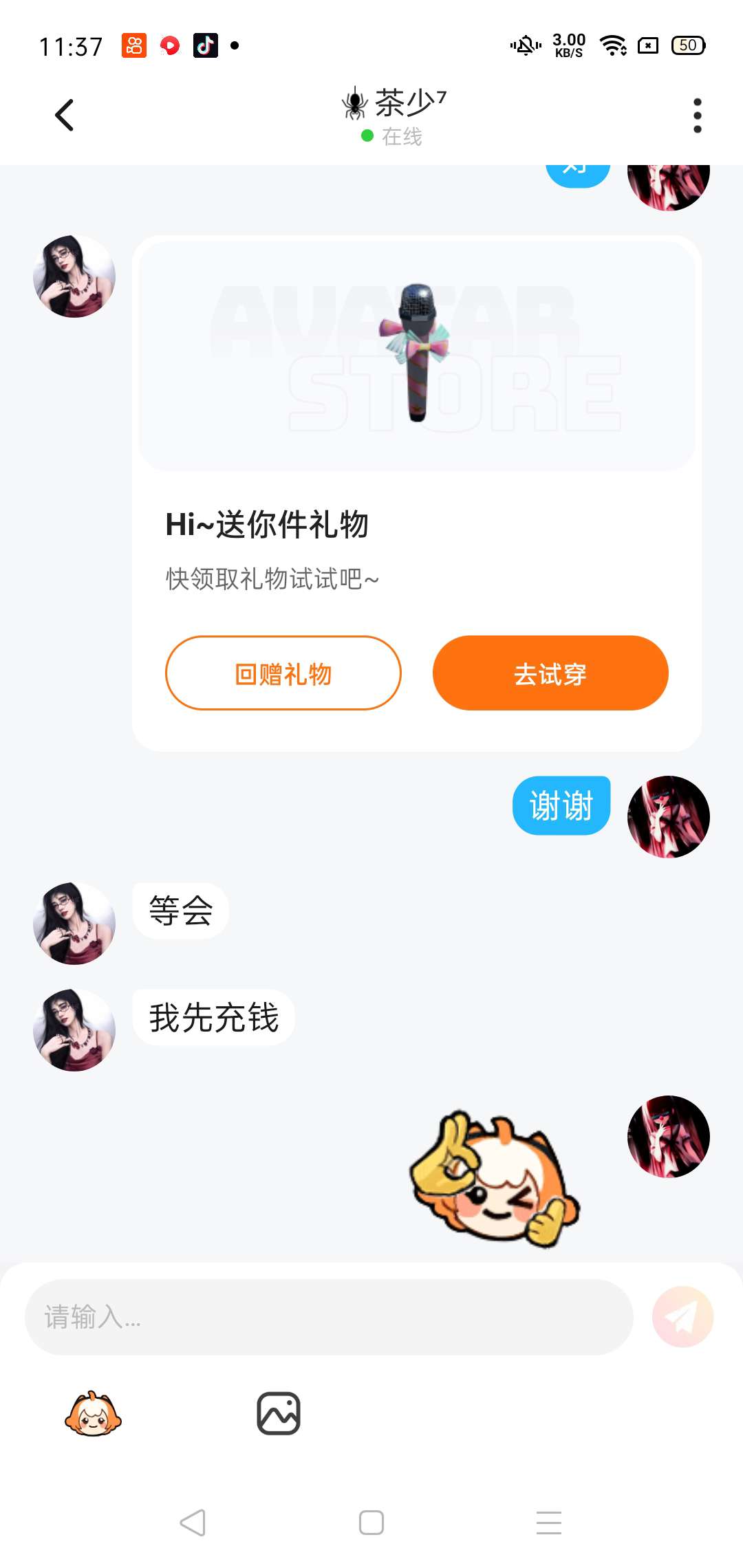Try on the gift with 去试穿
Screen dimensions: 743x1568
550,673
